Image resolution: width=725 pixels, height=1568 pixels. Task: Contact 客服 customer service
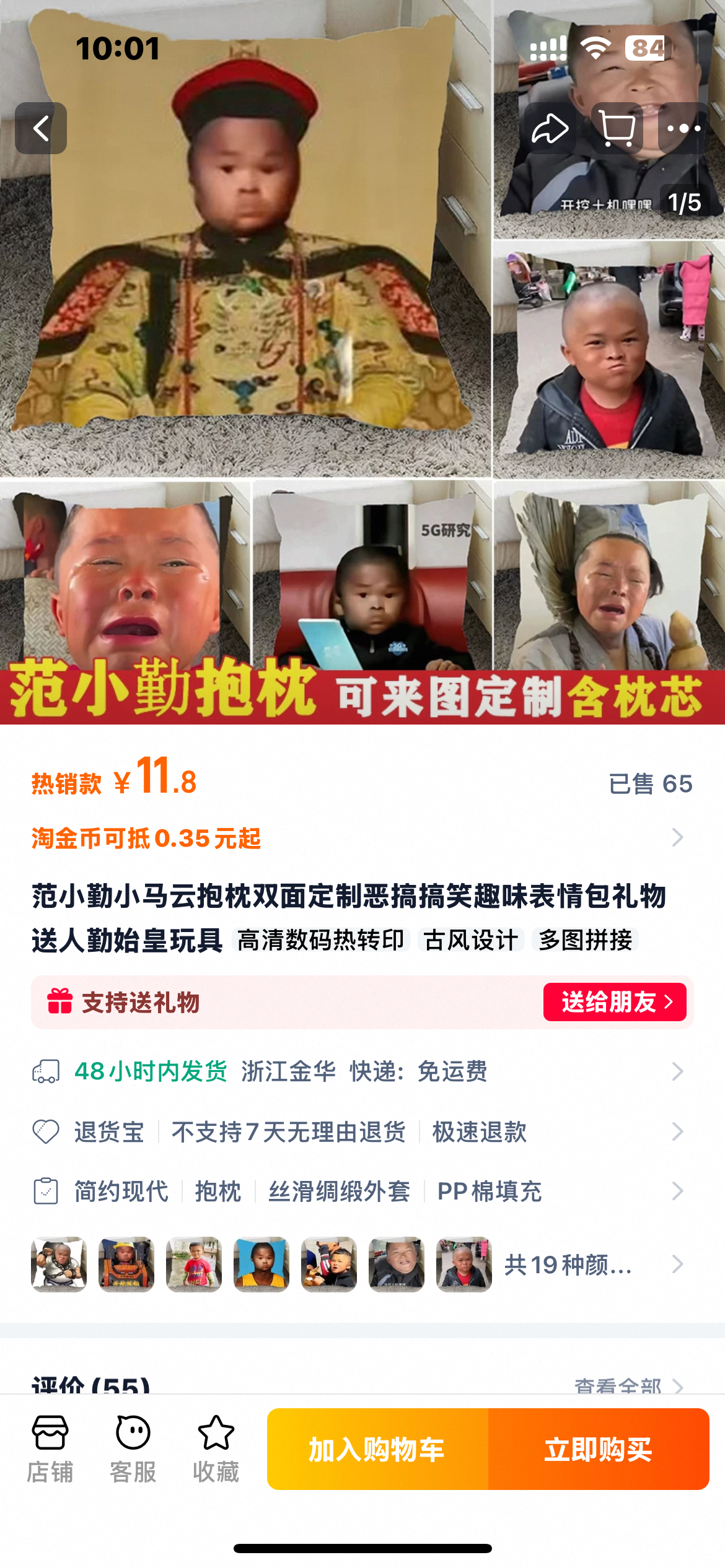(133, 1449)
